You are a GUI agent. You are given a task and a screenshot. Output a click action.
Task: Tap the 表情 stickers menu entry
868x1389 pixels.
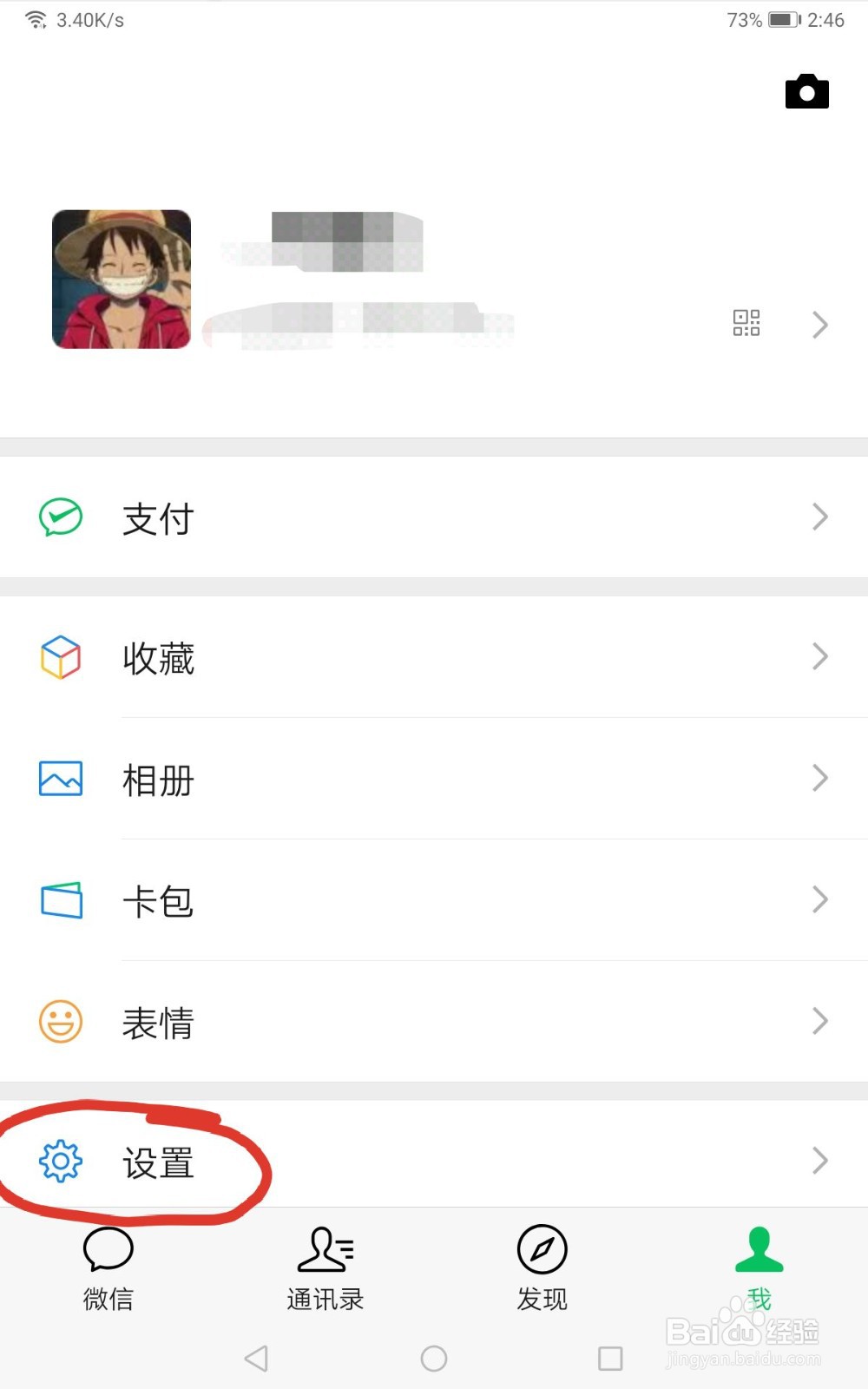coord(157,1024)
